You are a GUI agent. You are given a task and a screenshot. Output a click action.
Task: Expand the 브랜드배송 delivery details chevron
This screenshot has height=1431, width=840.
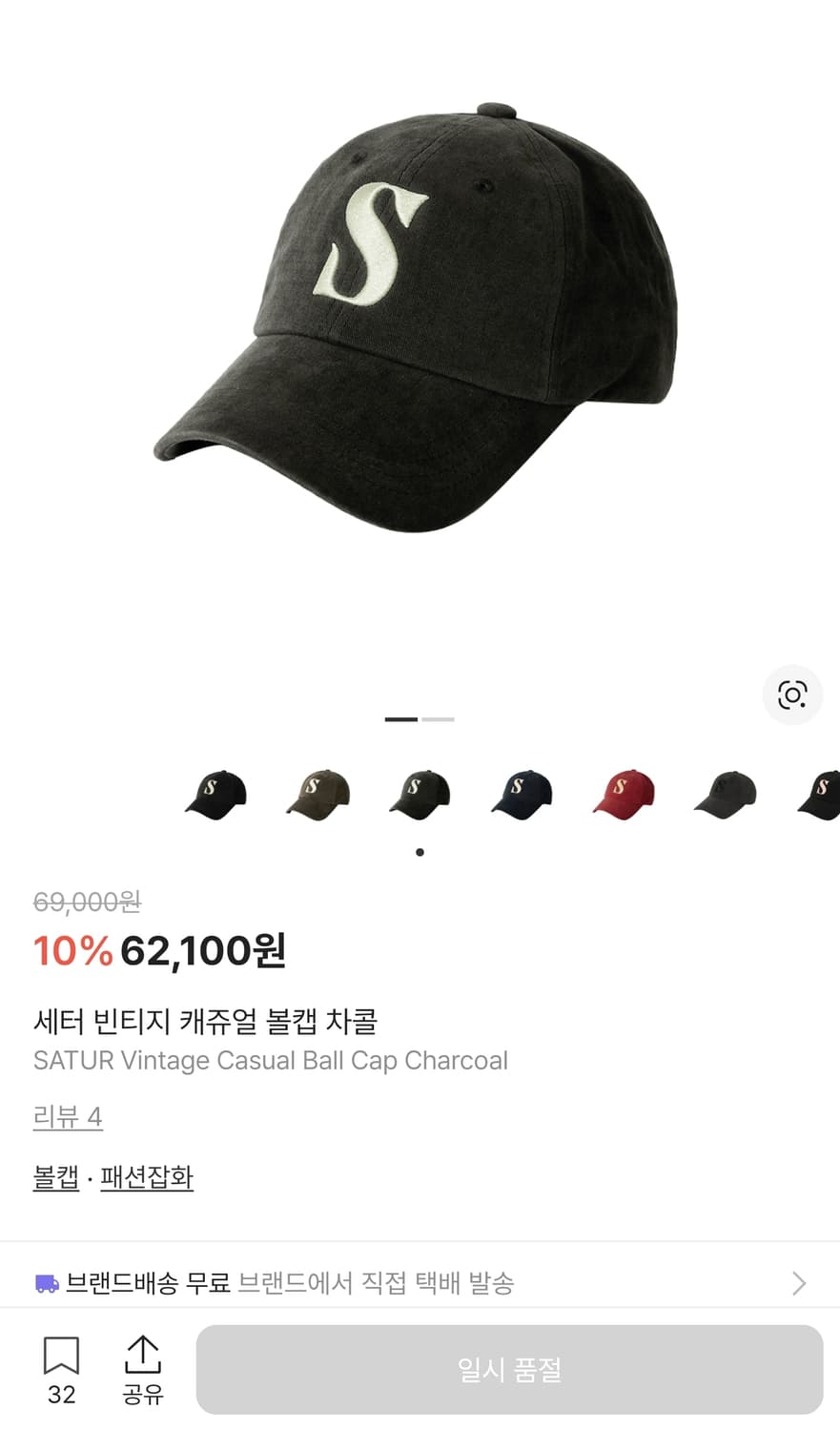(x=799, y=1283)
